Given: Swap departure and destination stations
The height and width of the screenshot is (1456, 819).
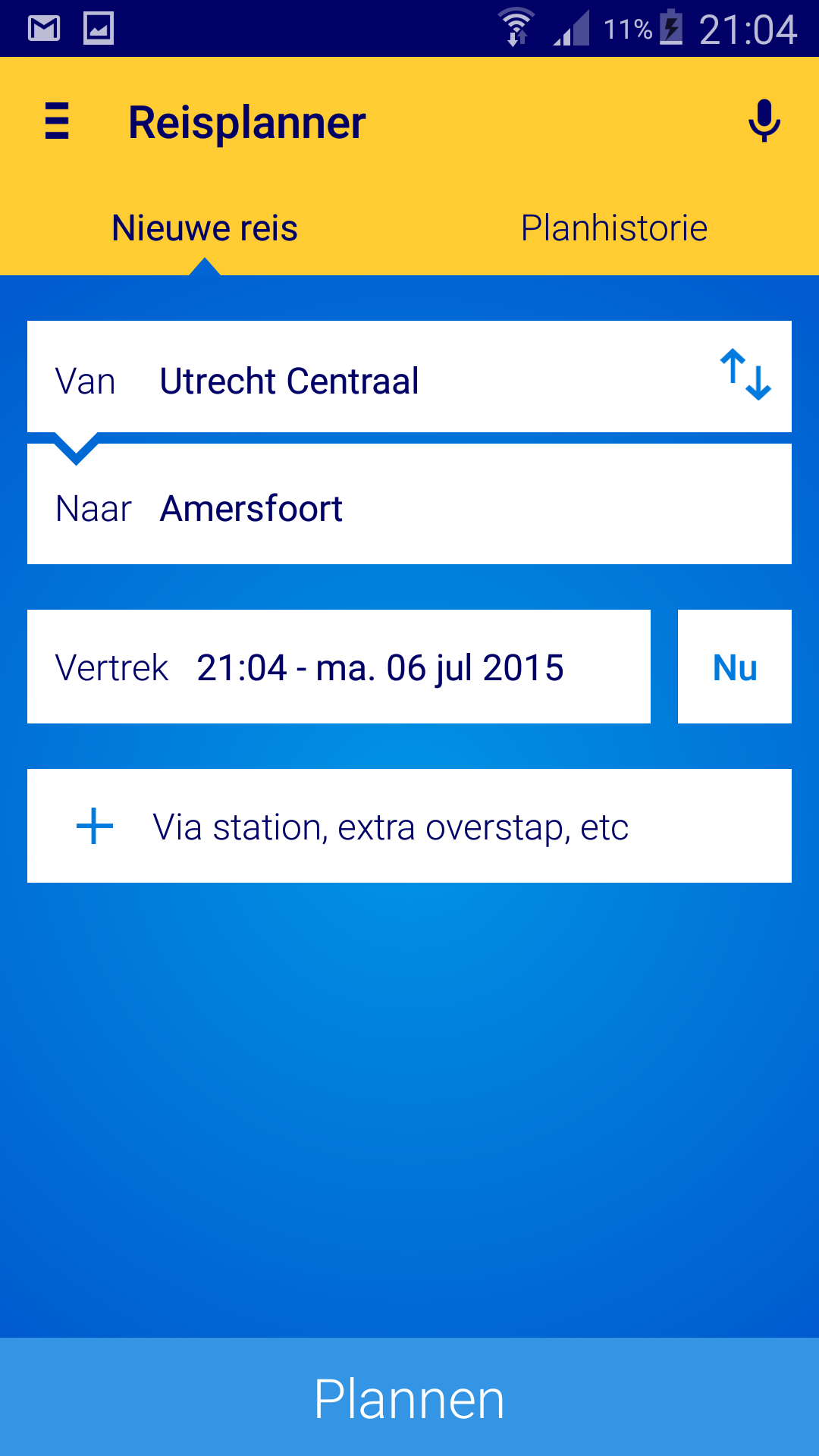Looking at the screenshot, I should click(745, 375).
